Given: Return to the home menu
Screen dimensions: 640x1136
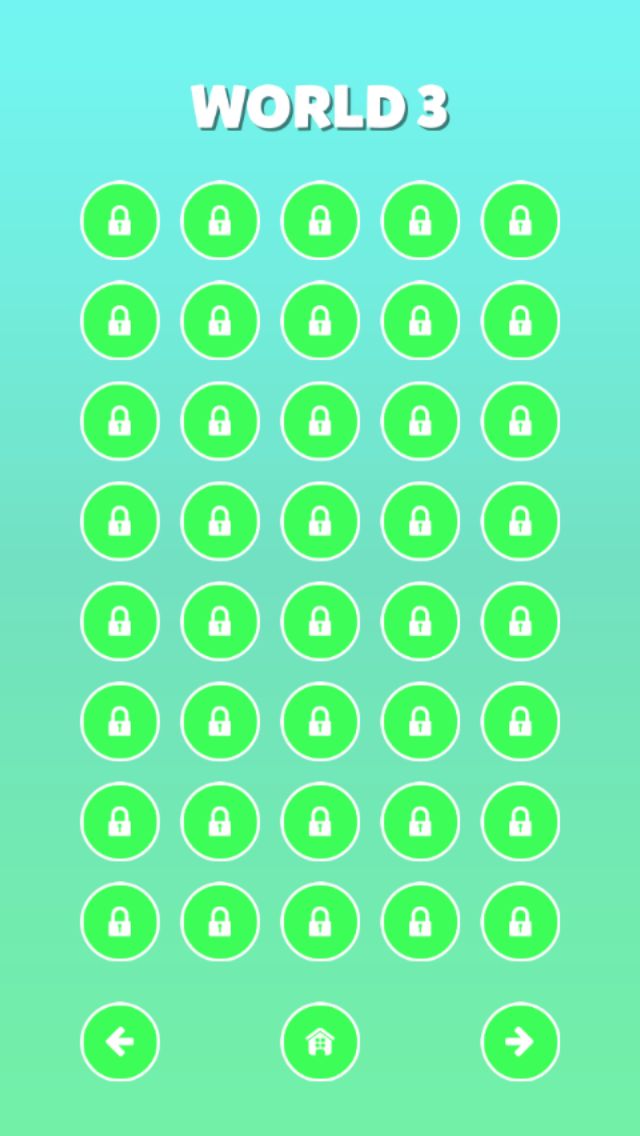Looking at the screenshot, I should coord(320,1042).
